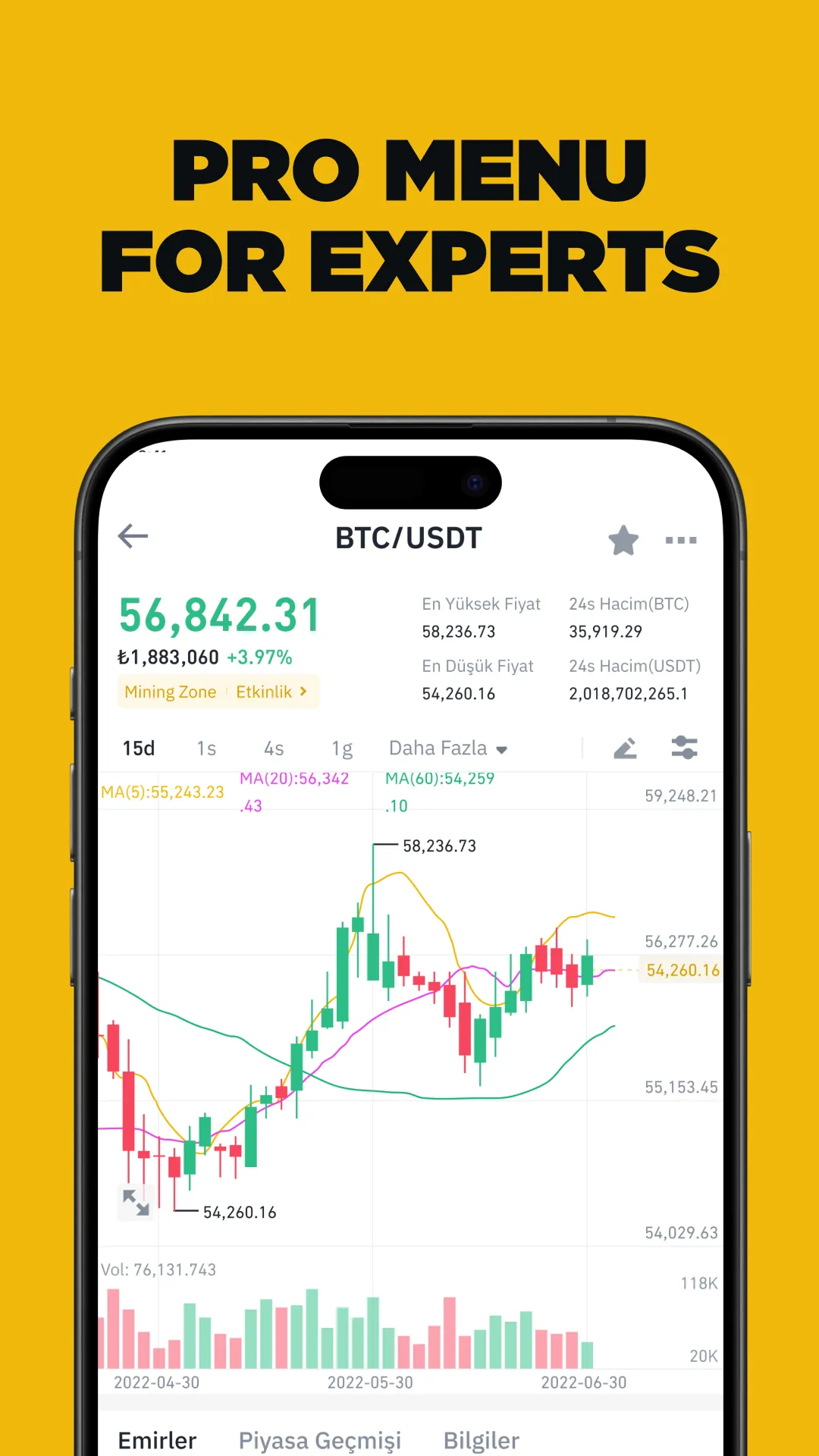Image resolution: width=819 pixels, height=1456 pixels.
Task: Collapse Daha Fazla using its arrow
Action: (502, 749)
